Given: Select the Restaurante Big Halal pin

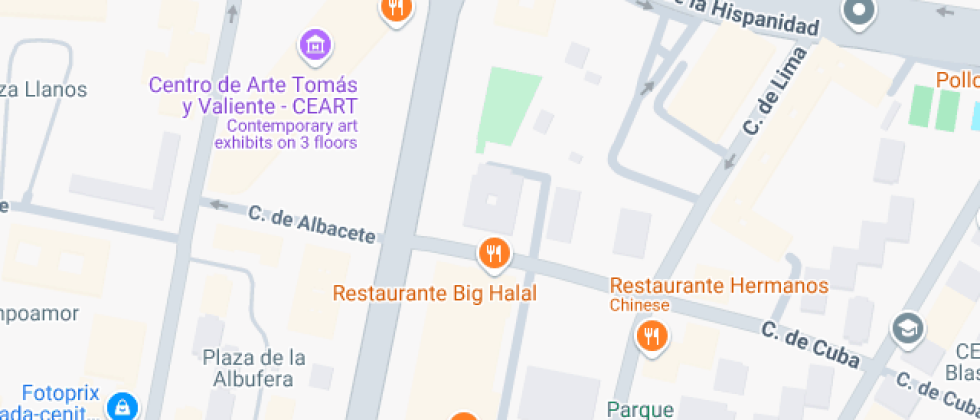Looking at the screenshot, I should pos(492,253).
